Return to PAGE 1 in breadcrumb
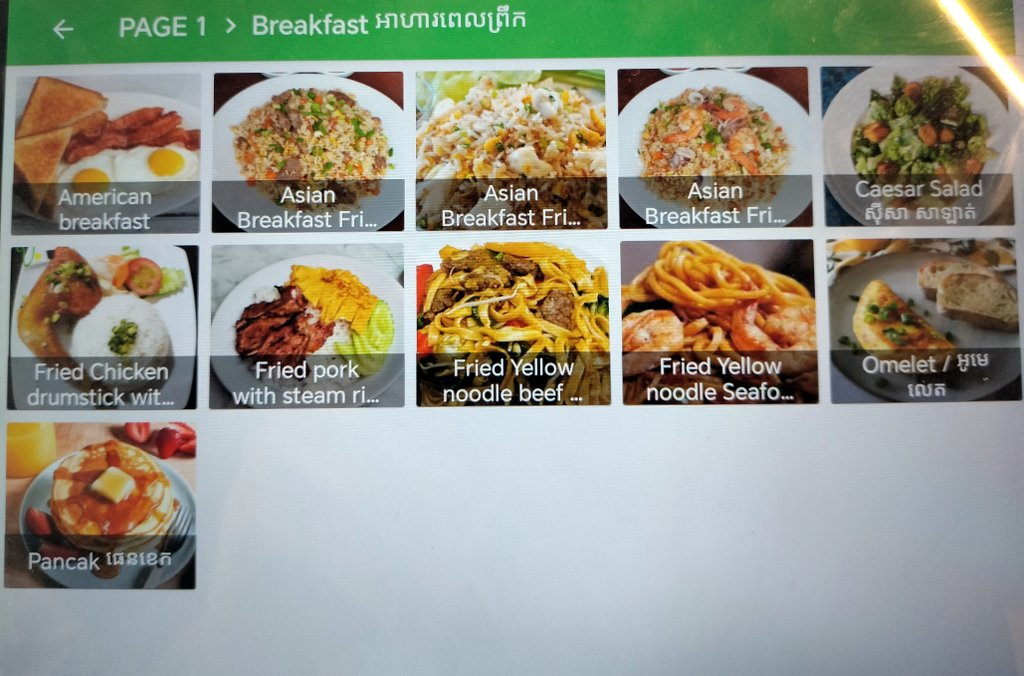 point(162,27)
